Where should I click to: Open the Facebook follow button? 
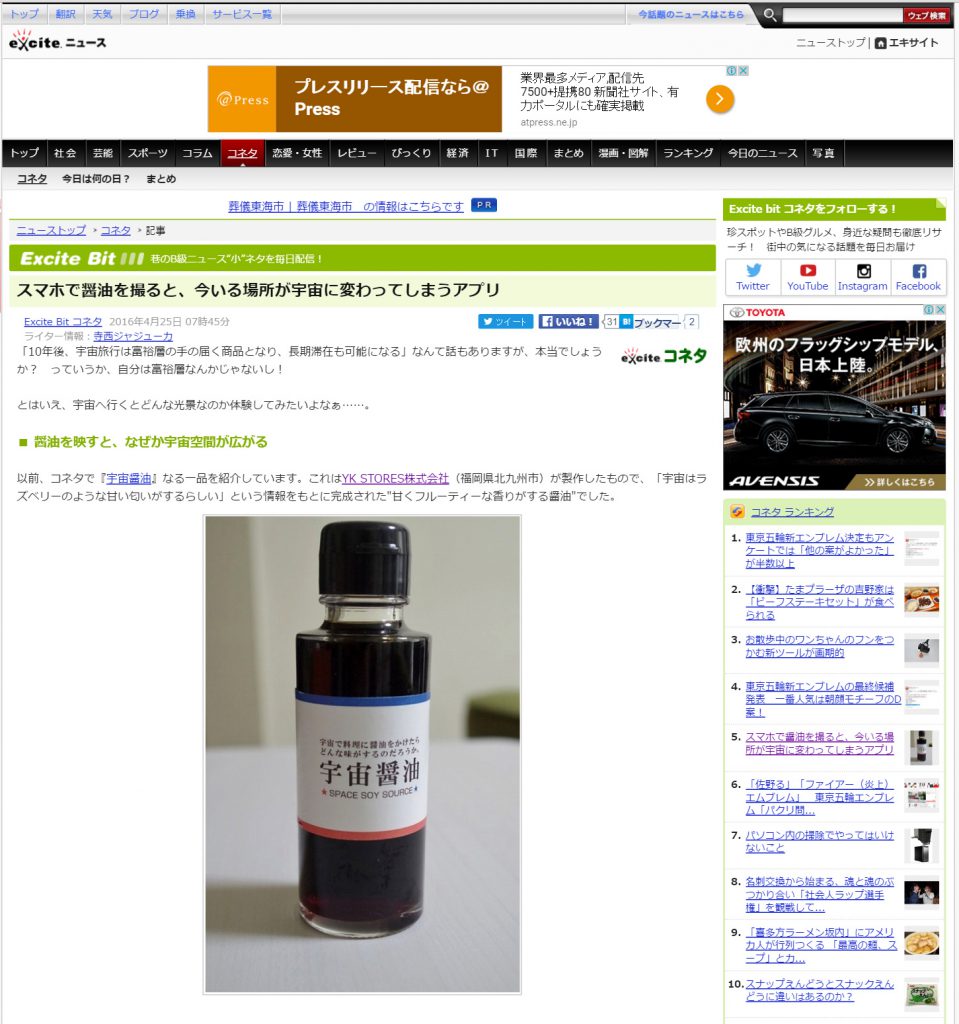[918, 277]
